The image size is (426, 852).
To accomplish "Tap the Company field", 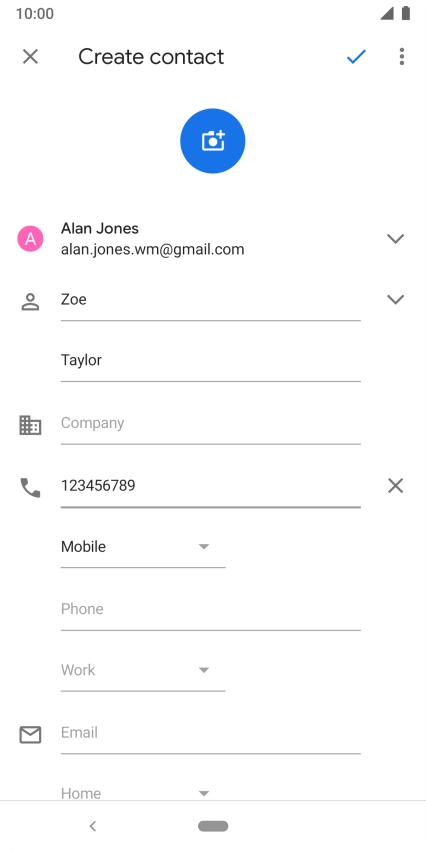I will pyautogui.click(x=211, y=423).
